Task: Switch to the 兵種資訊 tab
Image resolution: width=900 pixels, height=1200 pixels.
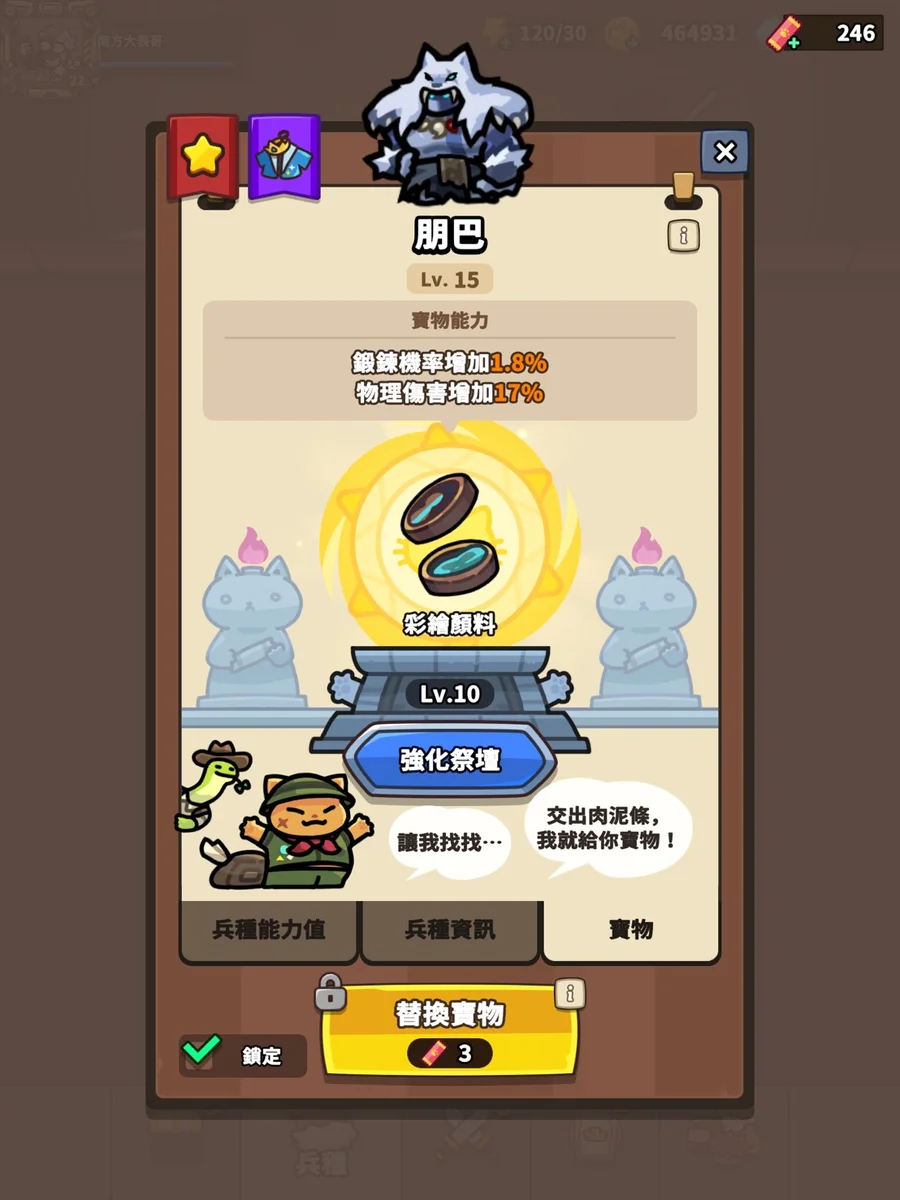Action: 450,929
